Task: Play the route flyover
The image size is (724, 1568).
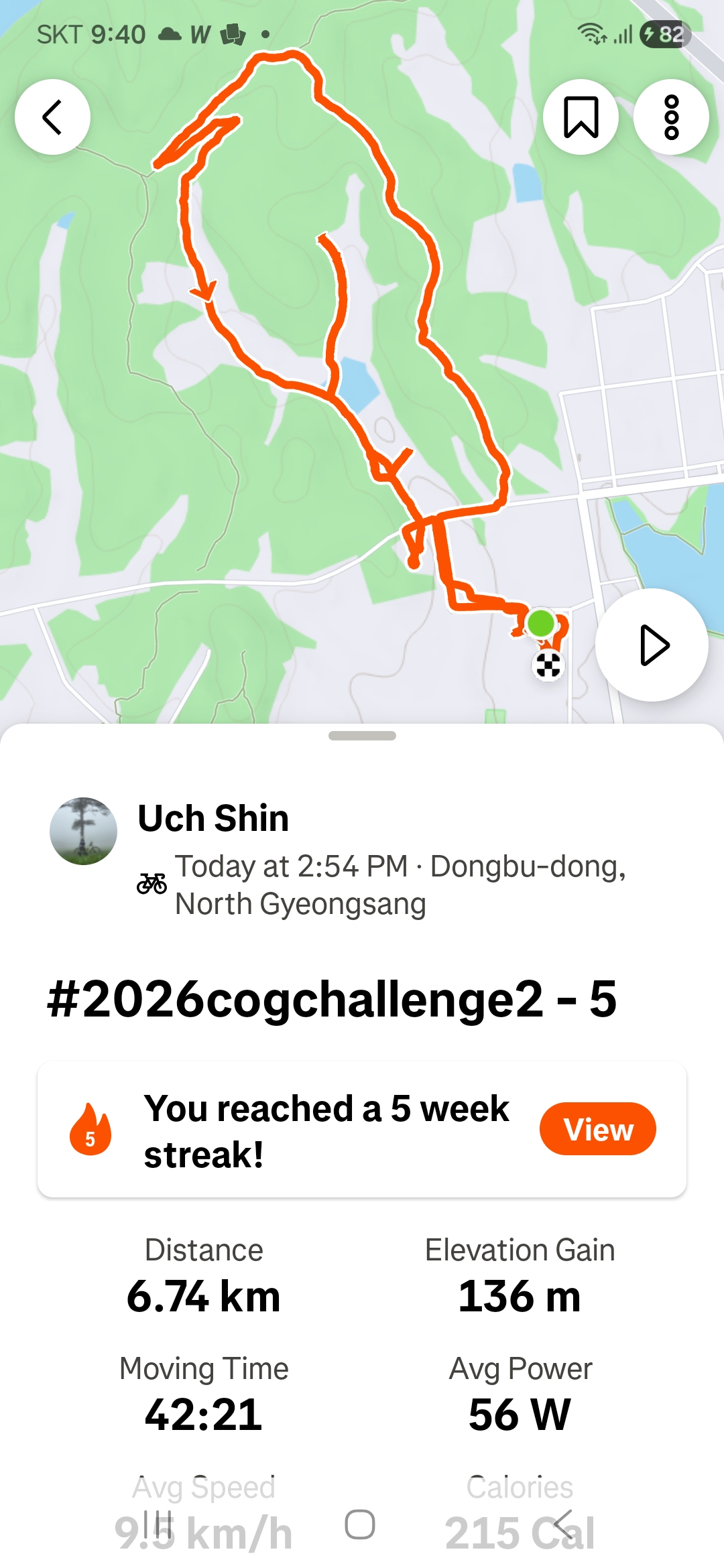Action: click(652, 645)
